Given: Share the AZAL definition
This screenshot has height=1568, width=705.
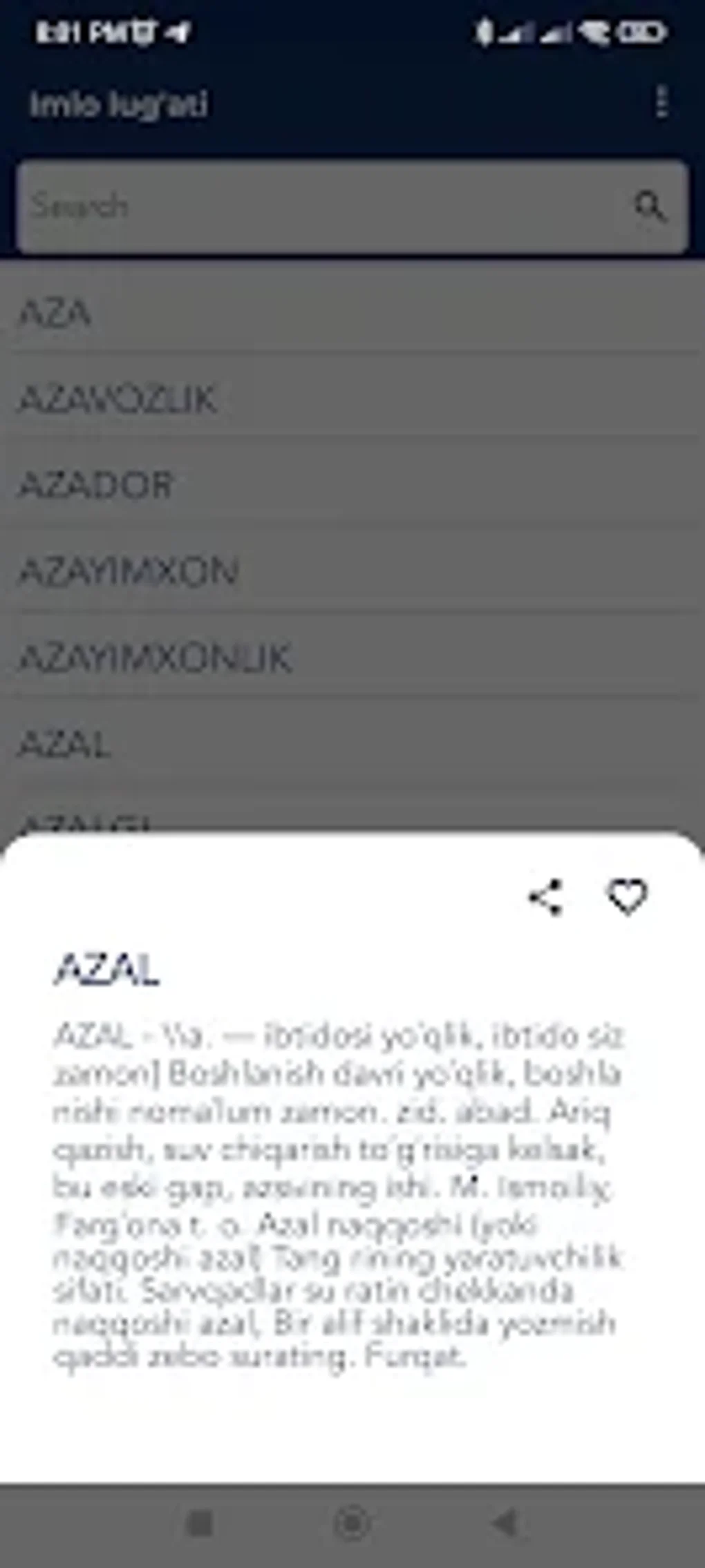Looking at the screenshot, I should [546, 897].
